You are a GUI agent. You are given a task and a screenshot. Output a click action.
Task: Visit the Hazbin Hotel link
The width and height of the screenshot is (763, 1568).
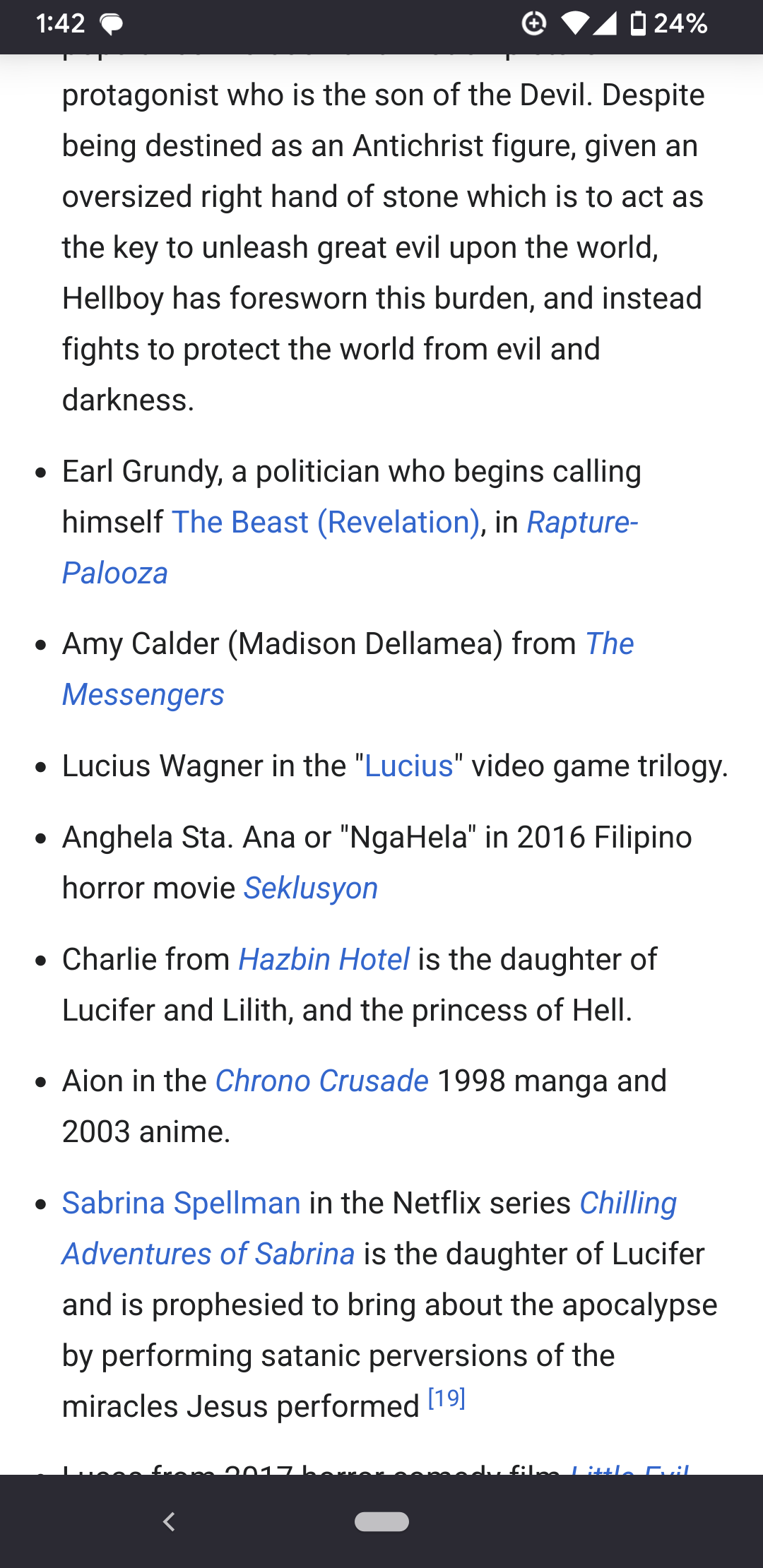[x=324, y=960]
